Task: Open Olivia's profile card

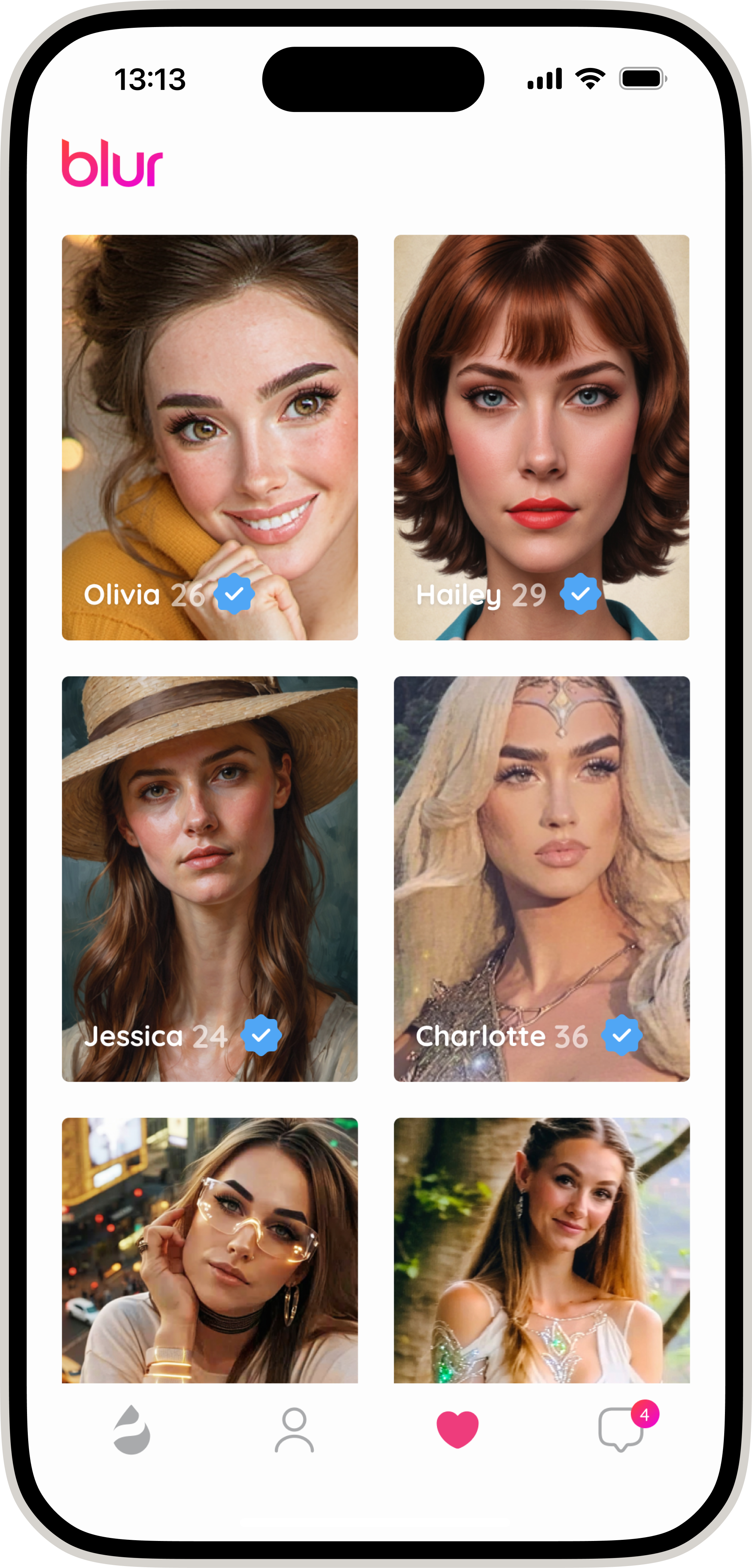Action: (210, 437)
